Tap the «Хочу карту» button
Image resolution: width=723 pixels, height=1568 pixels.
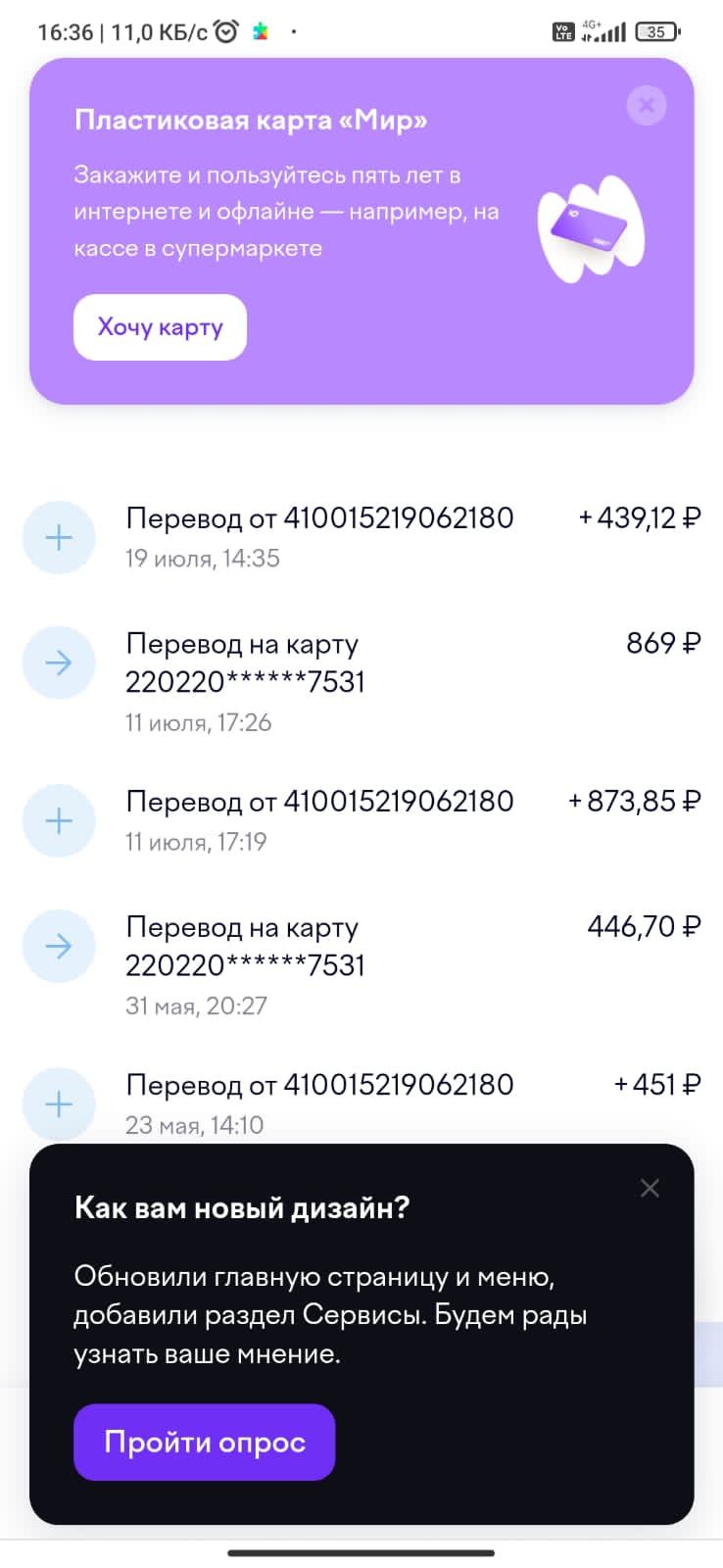[160, 327]
